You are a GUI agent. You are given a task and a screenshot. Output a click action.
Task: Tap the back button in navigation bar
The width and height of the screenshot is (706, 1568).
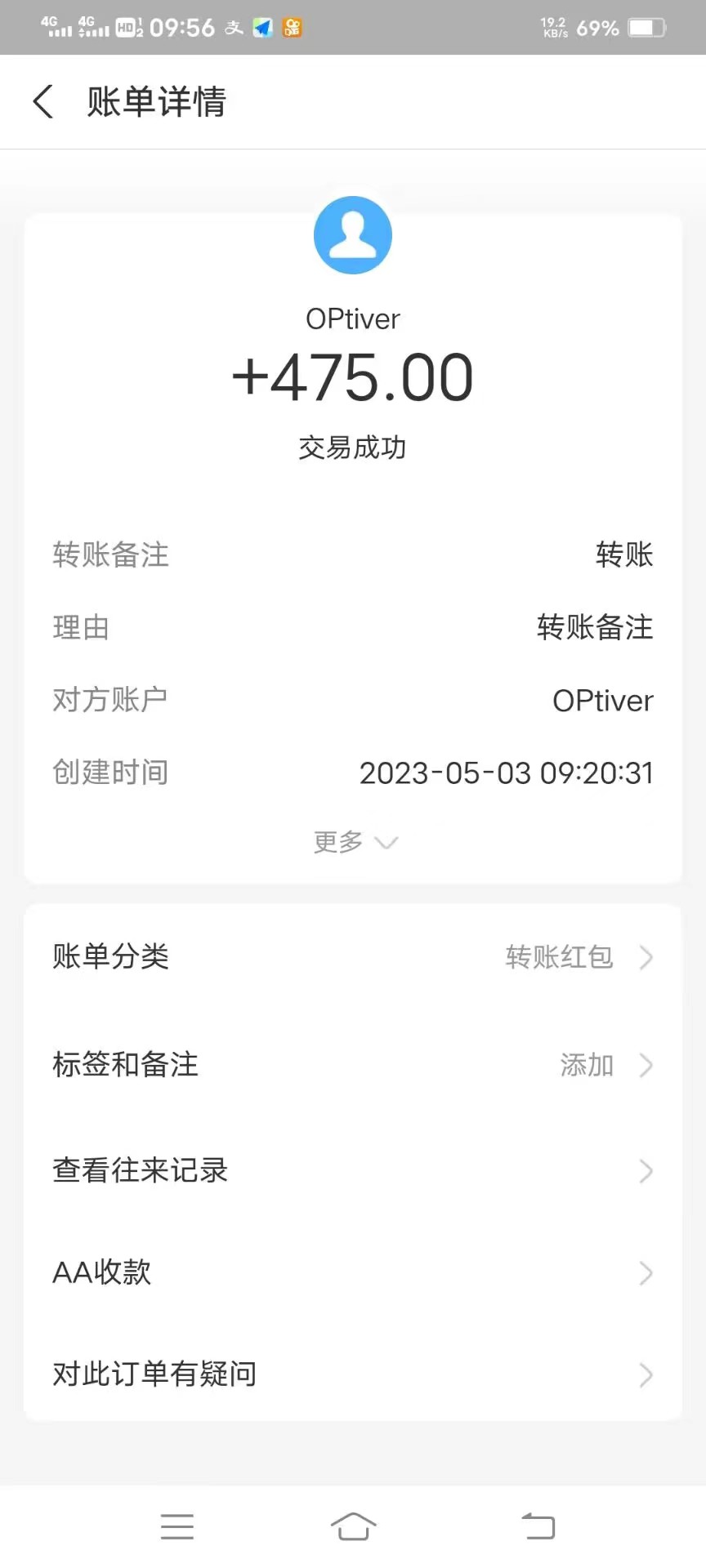[x=539, y=1524]
